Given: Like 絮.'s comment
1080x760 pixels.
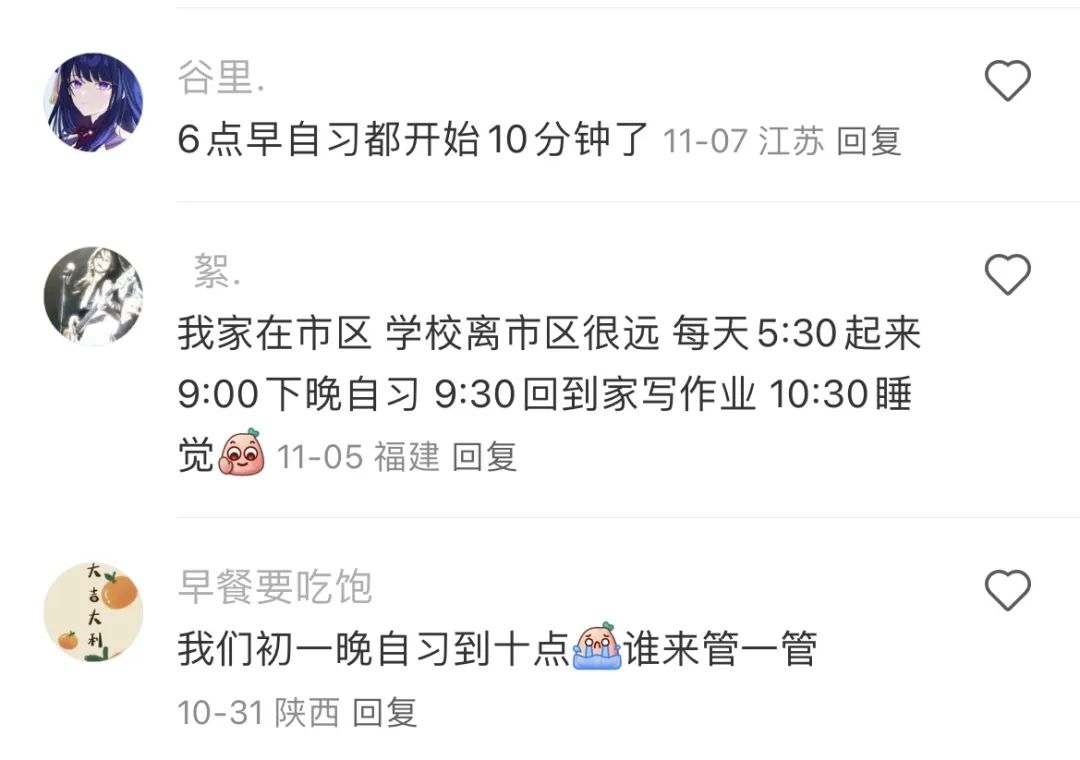Looking at the screenshot, I should point(1007,274).
